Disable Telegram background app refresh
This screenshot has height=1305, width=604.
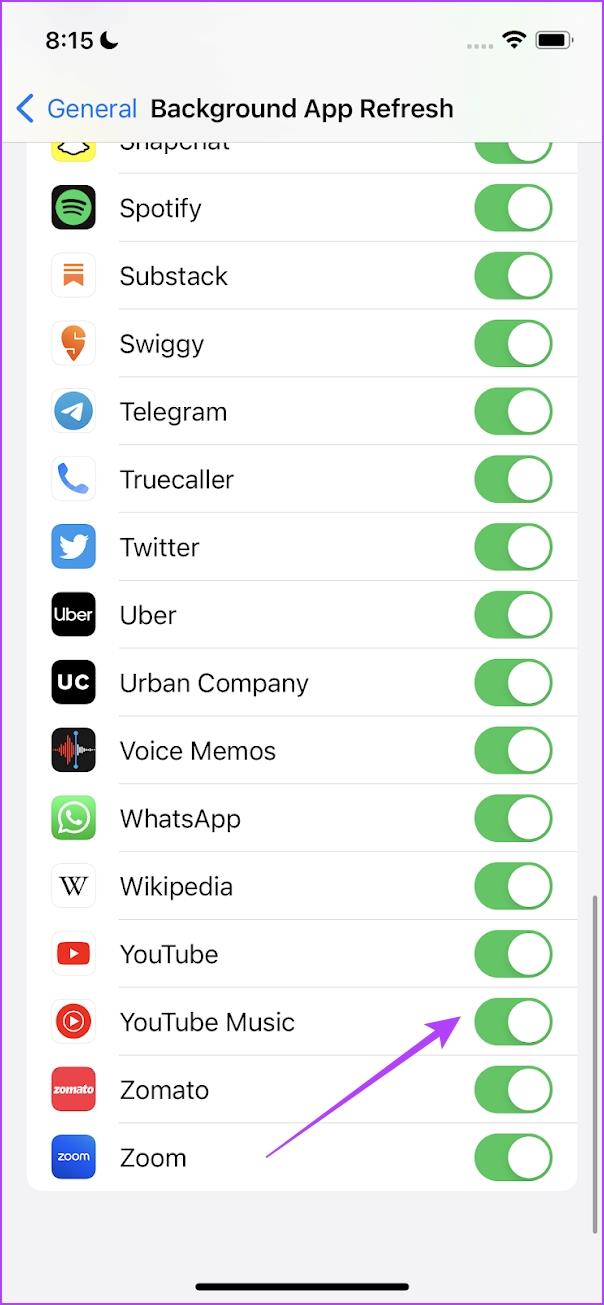click(x=513, y=412)
